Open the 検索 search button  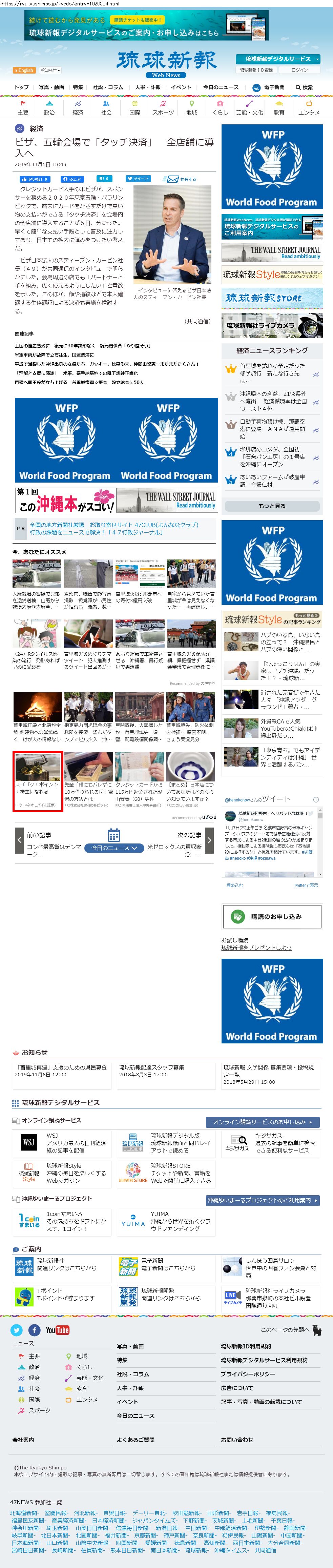[305, 87]
